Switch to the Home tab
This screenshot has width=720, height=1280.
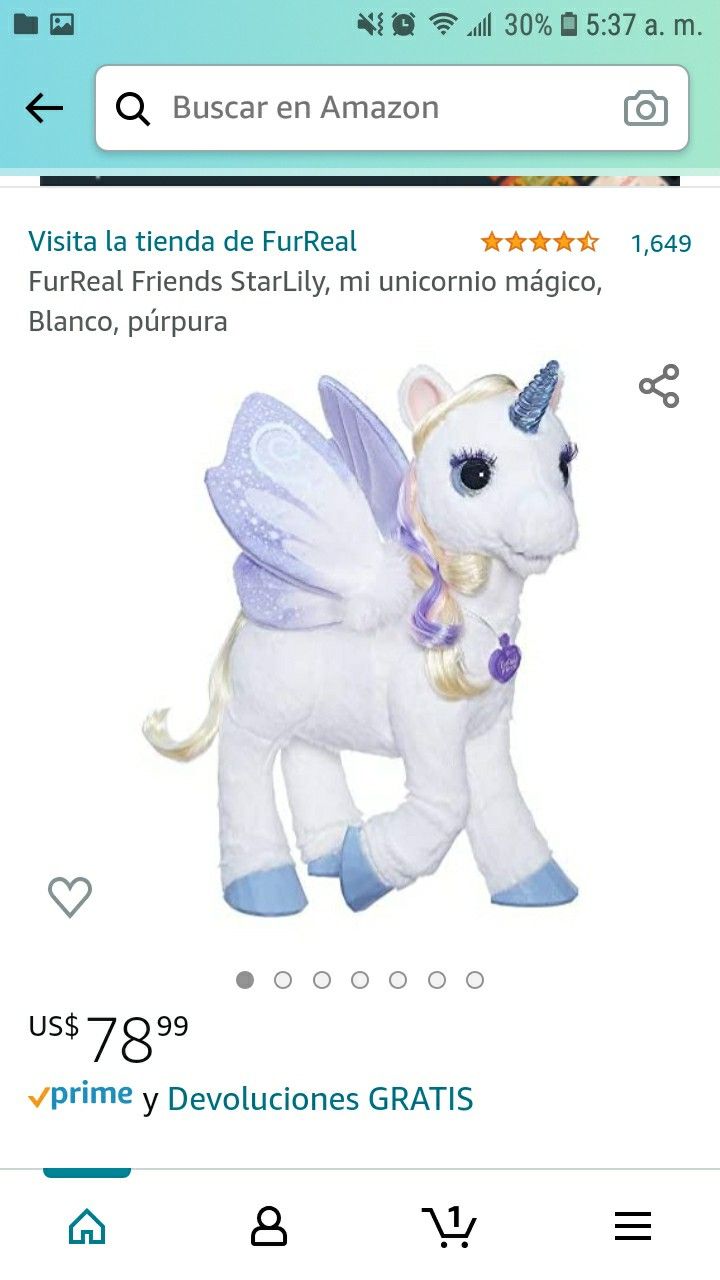coord(87,1226)
